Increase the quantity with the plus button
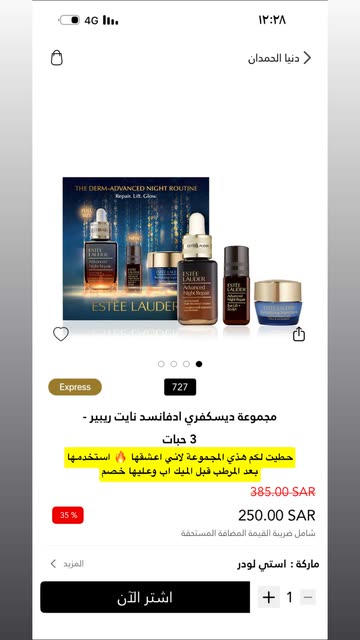Image resolution: width=360 pixels, height=640 pixels. 269,598
